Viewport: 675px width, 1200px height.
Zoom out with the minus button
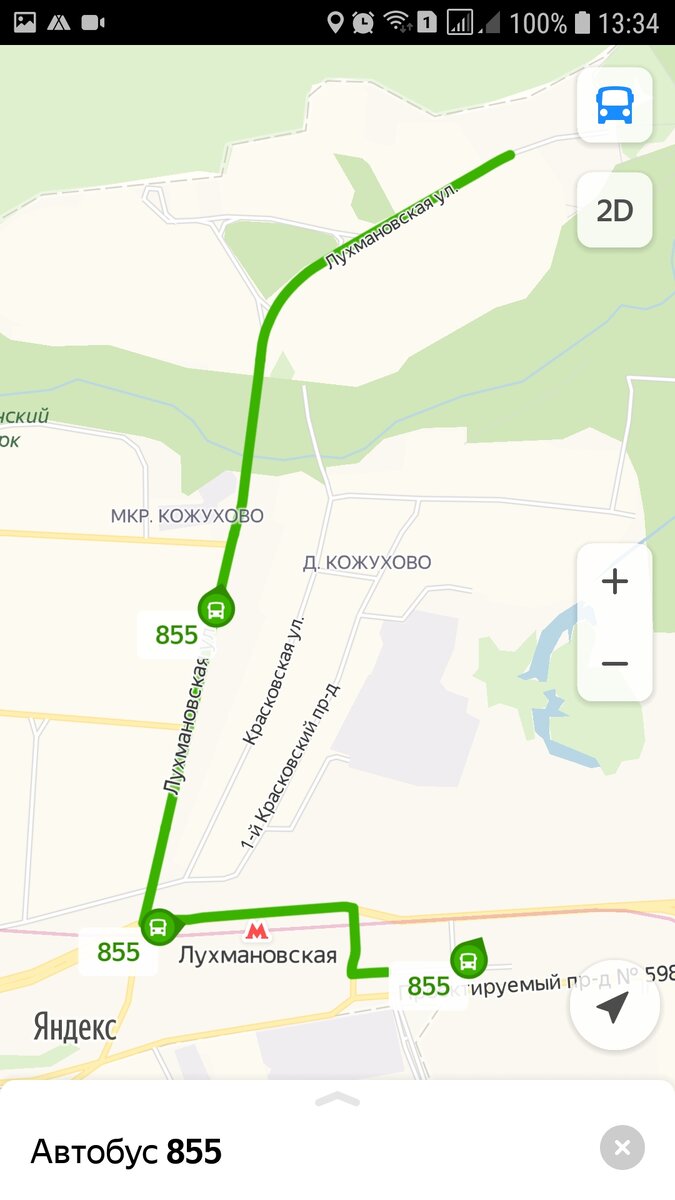(x=615, y=663)
